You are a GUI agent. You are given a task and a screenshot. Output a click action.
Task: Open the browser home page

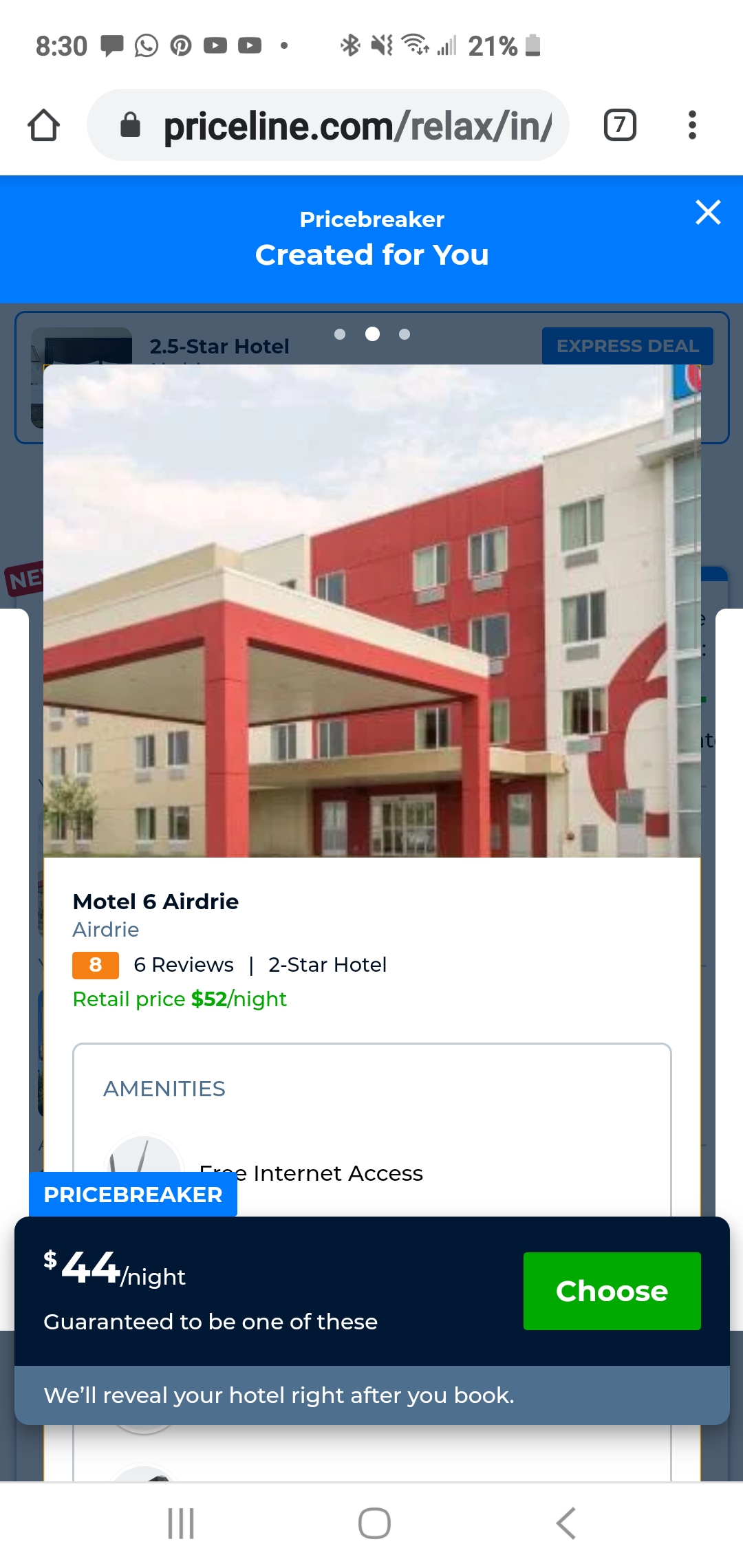click(x=44, y=126)
